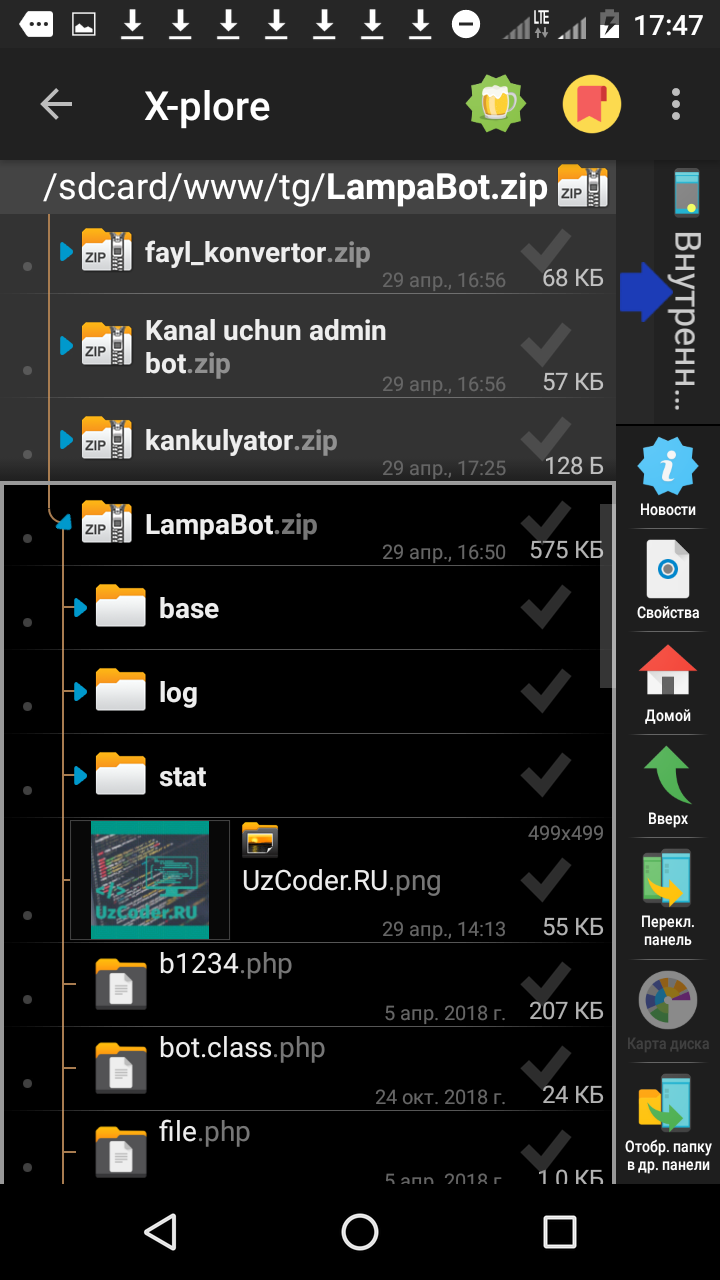The width and height of the screenshot is (720, 1280).
Task: Open Kanal uchun admin bot.zip
Action: pyautogui.click(x=265, y=346)
